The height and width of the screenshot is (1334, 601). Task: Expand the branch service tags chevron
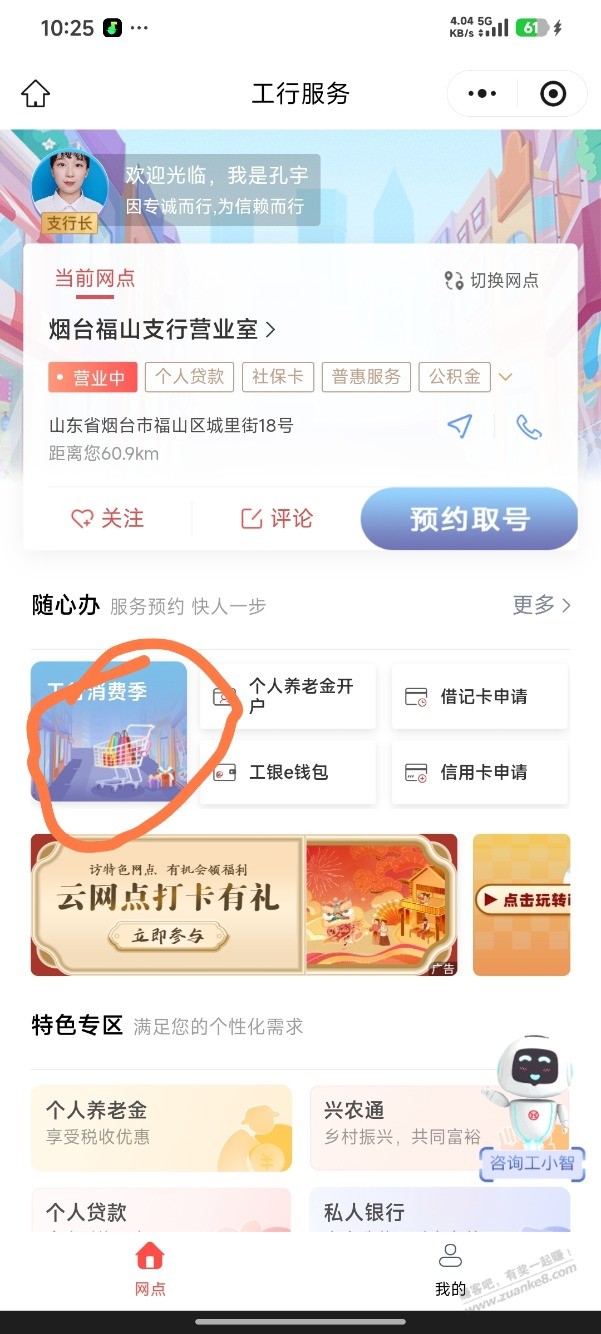(x=506, y=377)
